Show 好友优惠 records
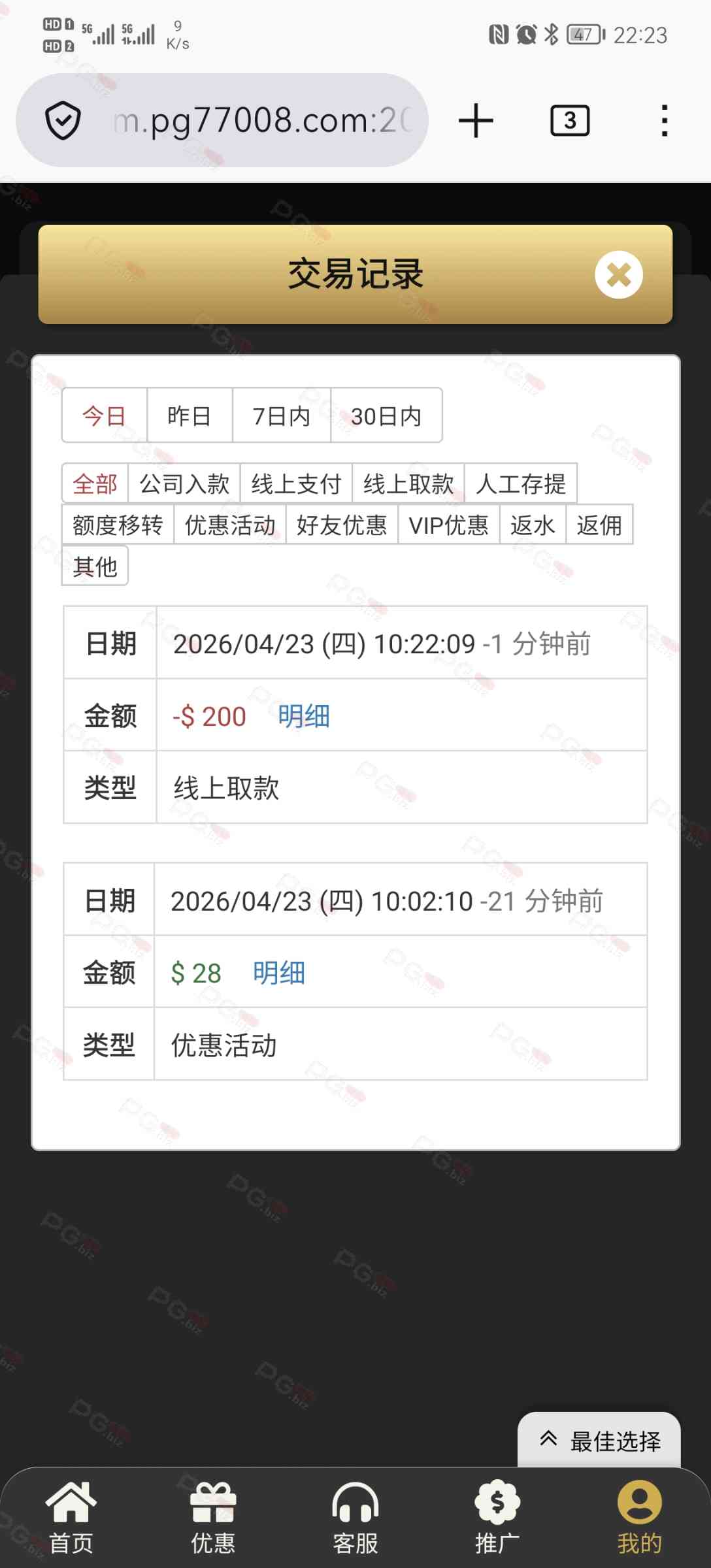Viewport: 711px width, 1568px height. (342, 525)
